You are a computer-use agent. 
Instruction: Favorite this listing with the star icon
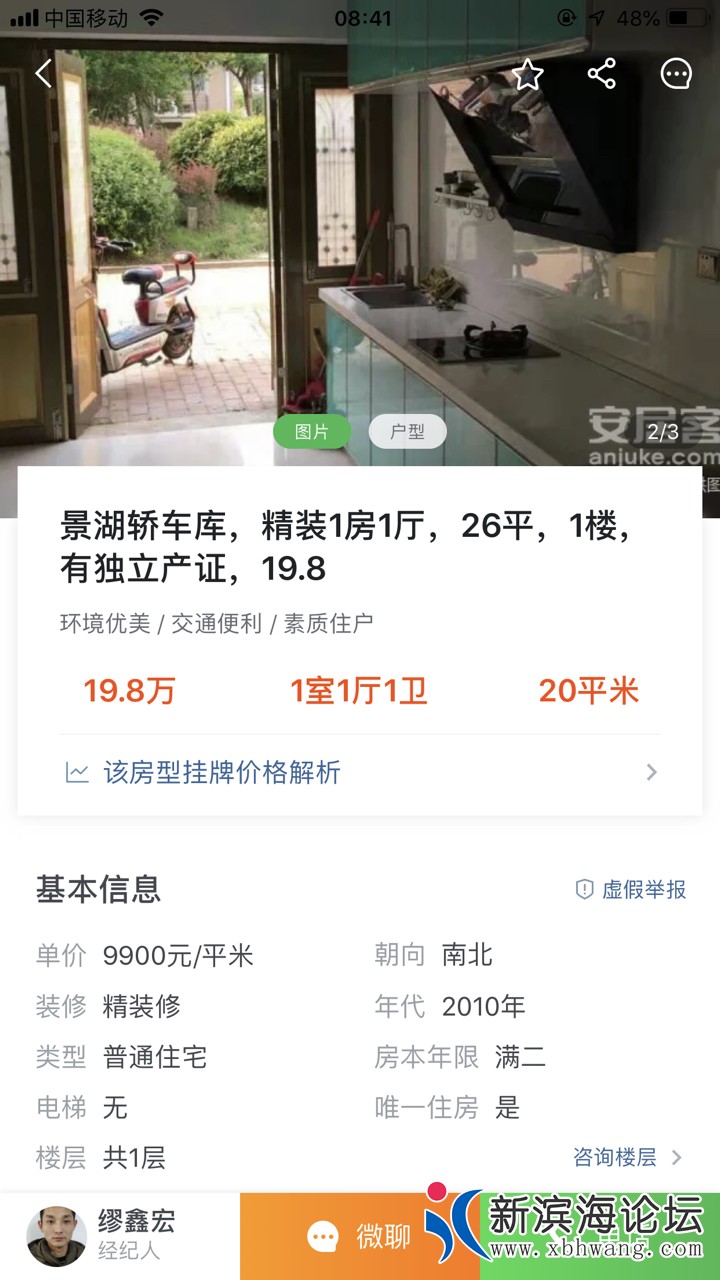pos(527,74)
